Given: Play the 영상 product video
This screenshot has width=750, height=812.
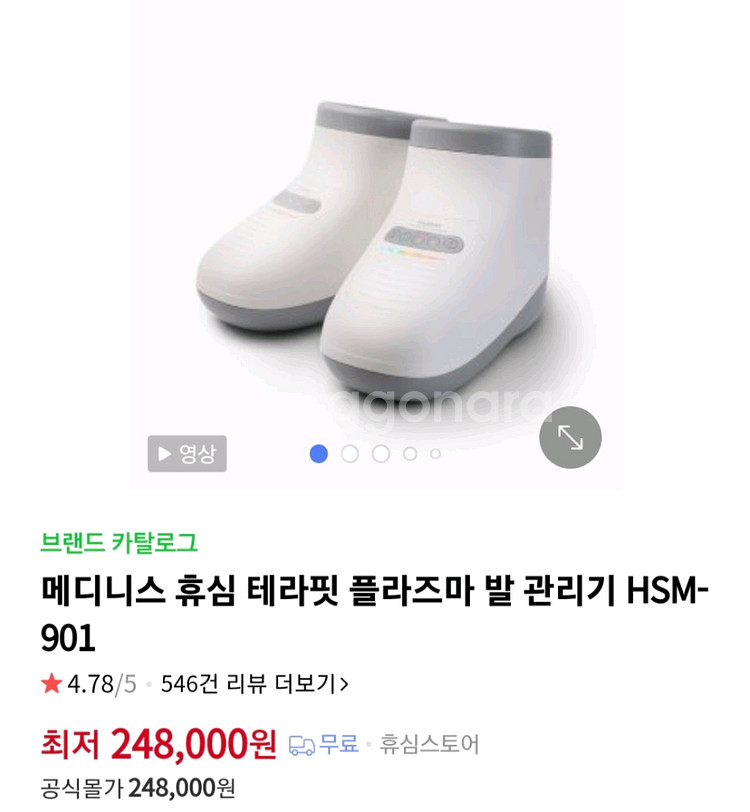Looking at the screenshot, I should tap(185, 451).
